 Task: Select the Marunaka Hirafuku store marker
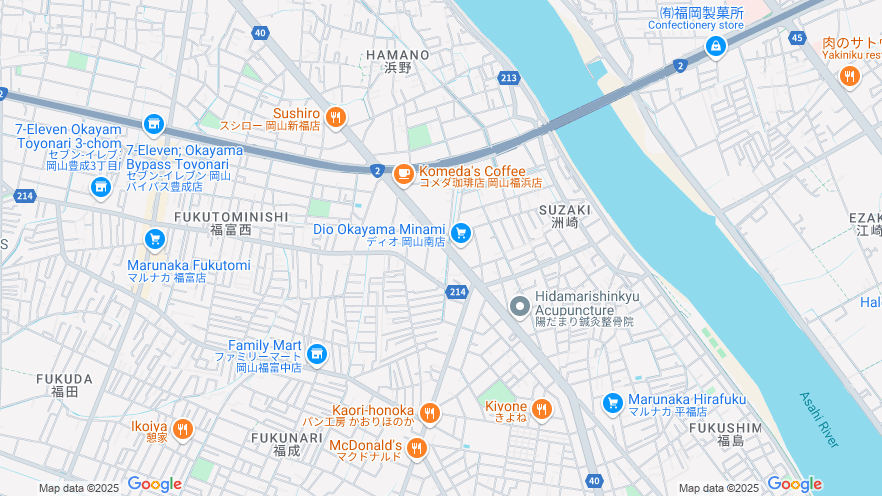[613, 403]
